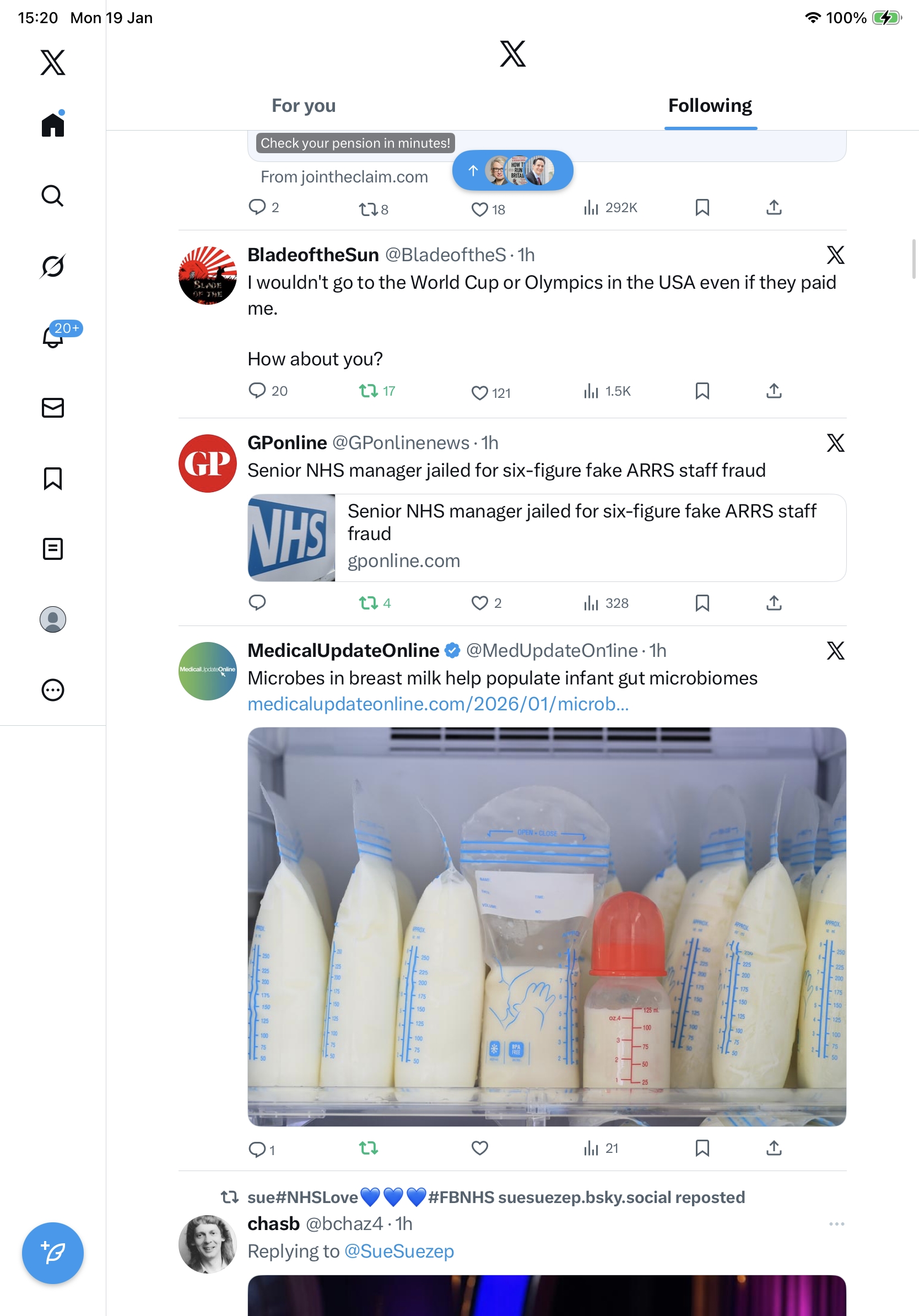This screenshot has height=1316, width=919.
Task: Open the @SueSuezep mention link
Action: tap(399, 1251)
